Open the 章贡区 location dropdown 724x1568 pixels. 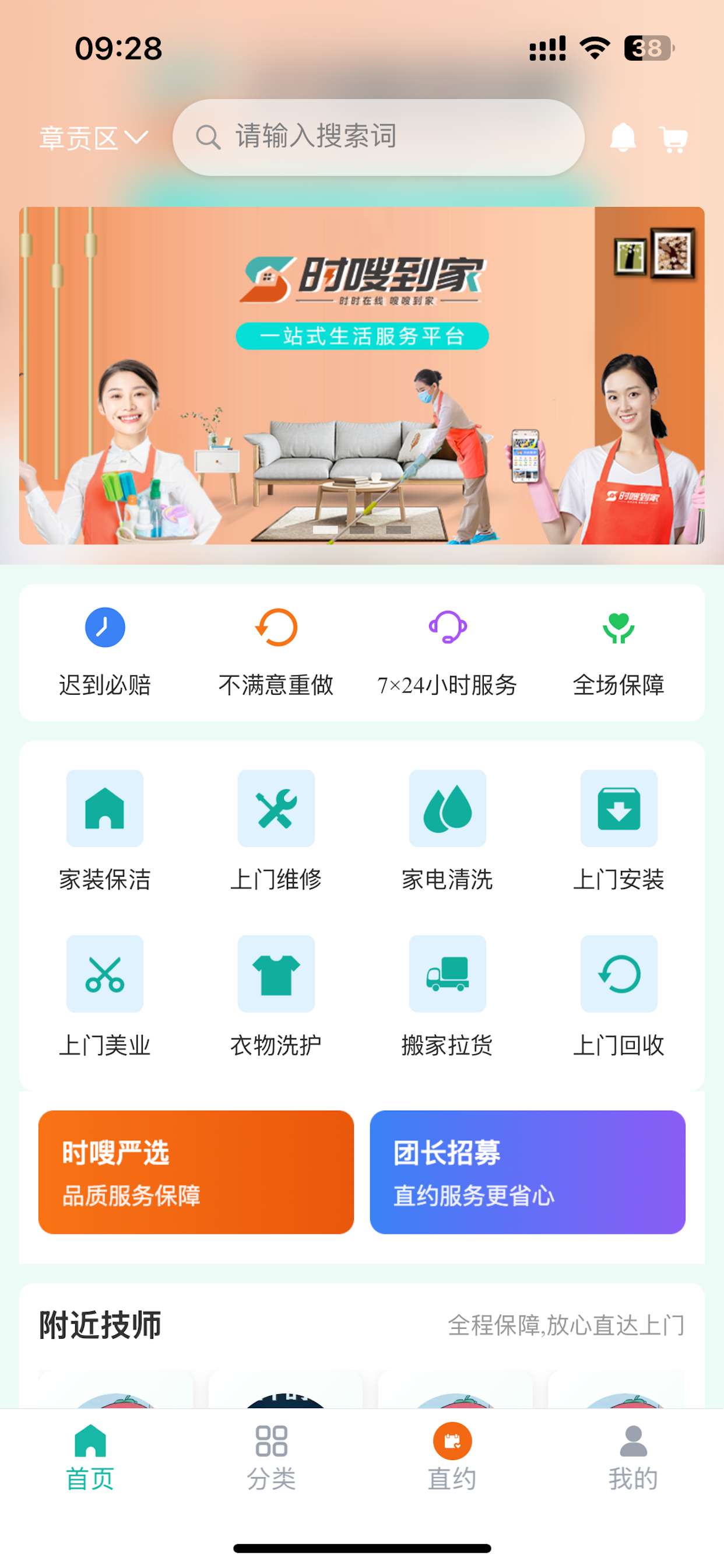point(93,138)
